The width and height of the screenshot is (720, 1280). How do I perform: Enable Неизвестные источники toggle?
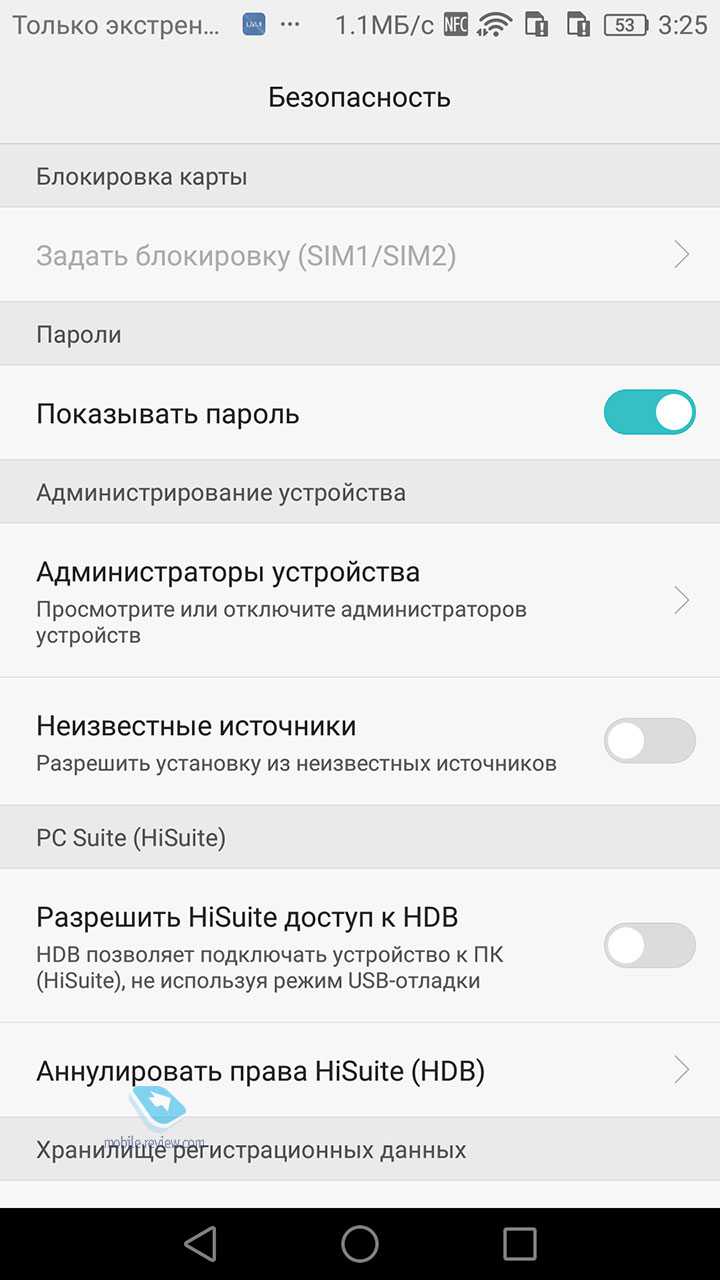(x=649, y=741)
